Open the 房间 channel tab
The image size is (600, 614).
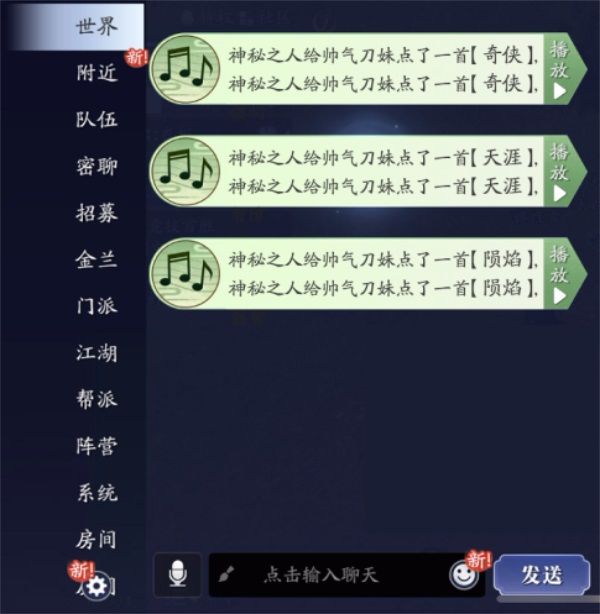point(96,540)
